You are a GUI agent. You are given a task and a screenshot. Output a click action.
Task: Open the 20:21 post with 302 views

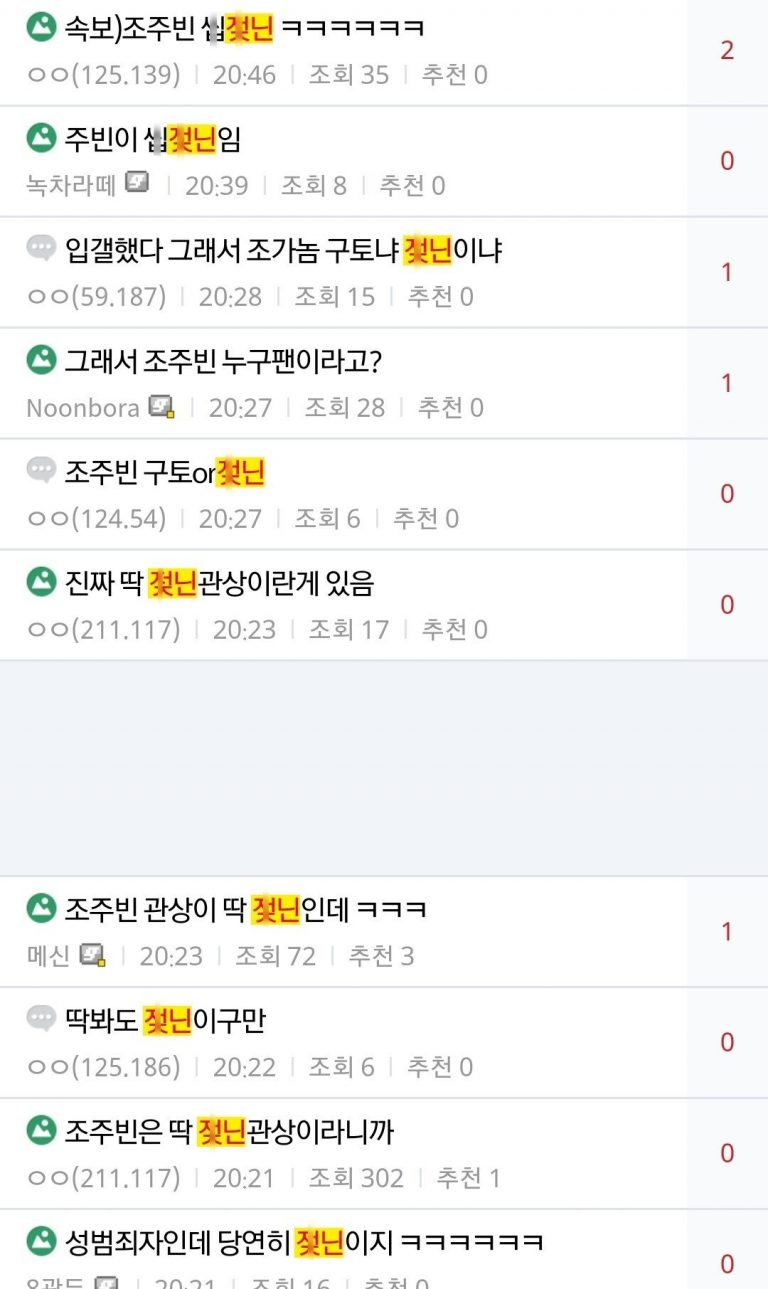coord(230,1132)
